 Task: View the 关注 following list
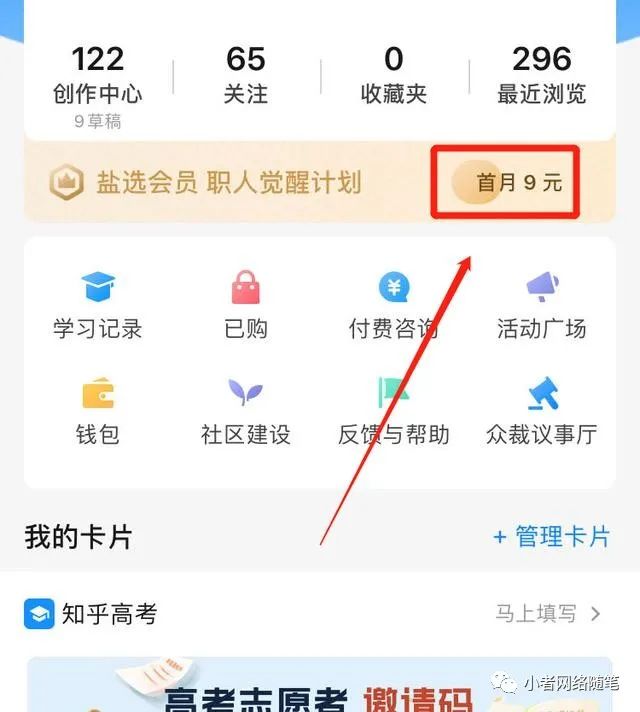click(246, 76)
